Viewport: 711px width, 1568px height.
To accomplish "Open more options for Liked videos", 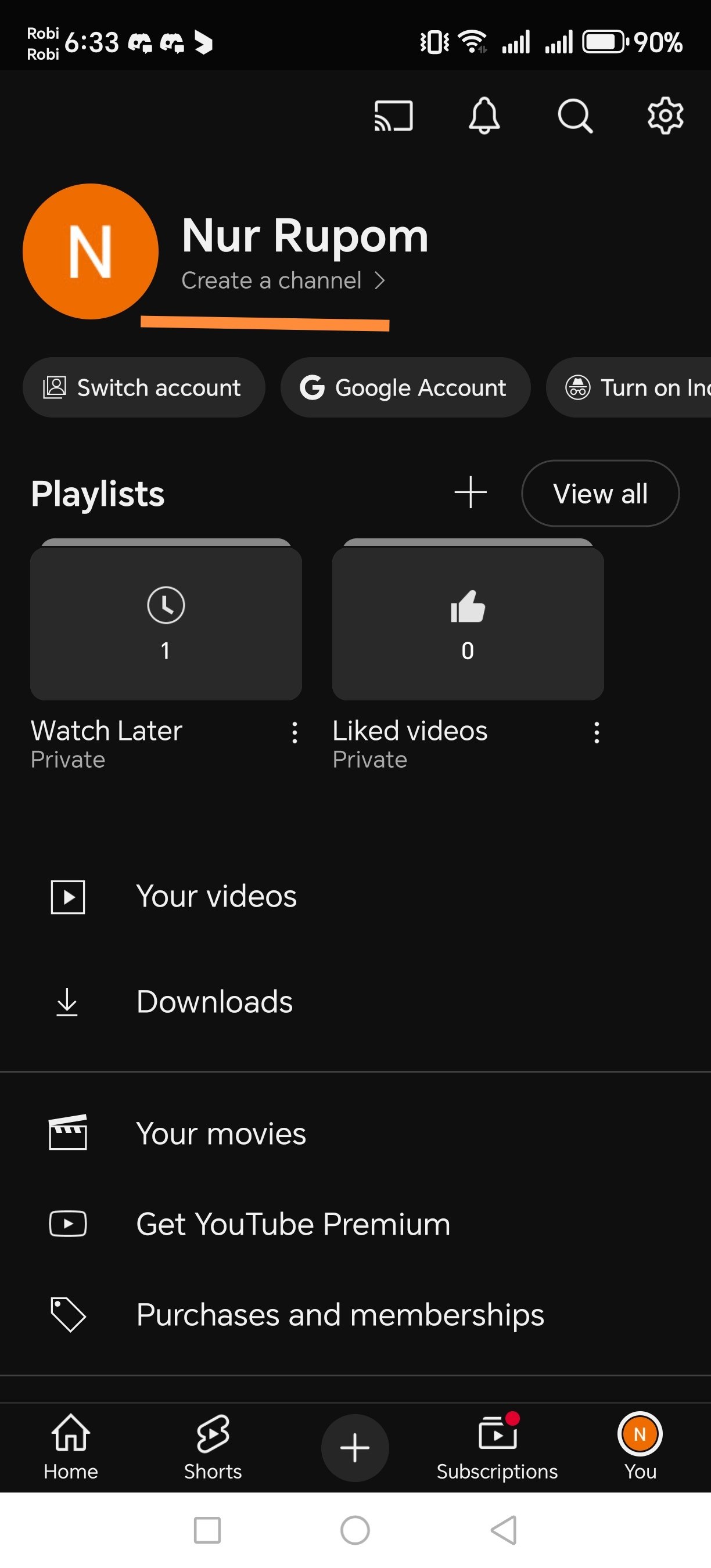I will (x=597, y=733).
